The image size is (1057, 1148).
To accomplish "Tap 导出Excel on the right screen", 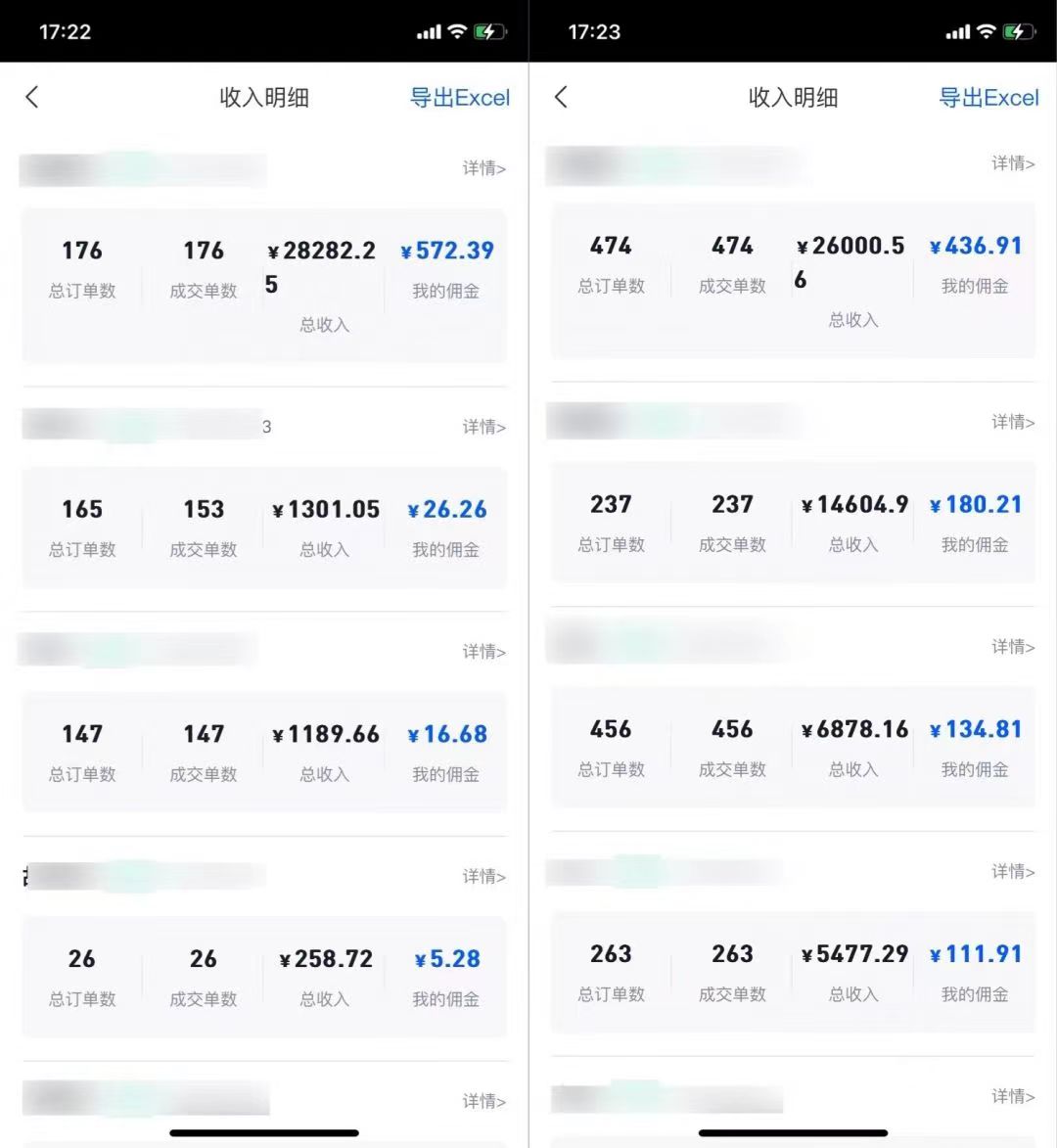I will (x=989, y=97).
